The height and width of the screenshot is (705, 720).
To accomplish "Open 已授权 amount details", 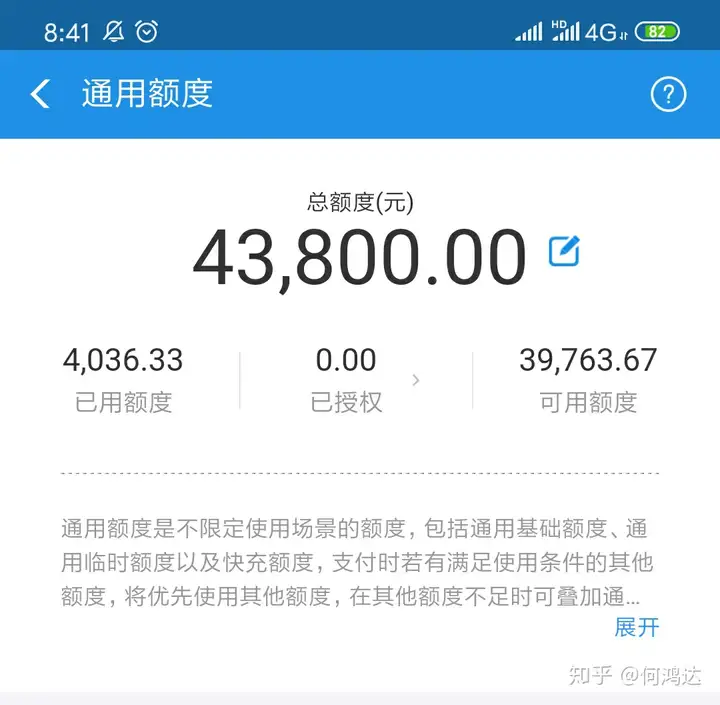I will click(x=356, y=380).
